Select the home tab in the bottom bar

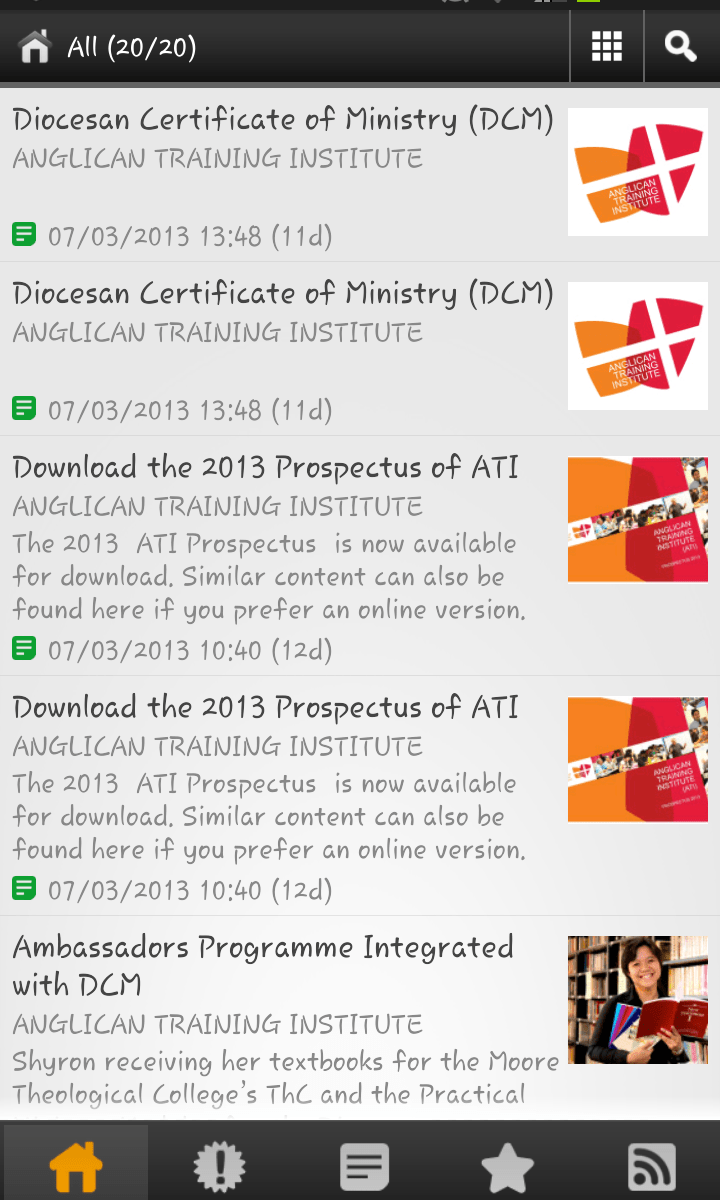coord(76,1164)
